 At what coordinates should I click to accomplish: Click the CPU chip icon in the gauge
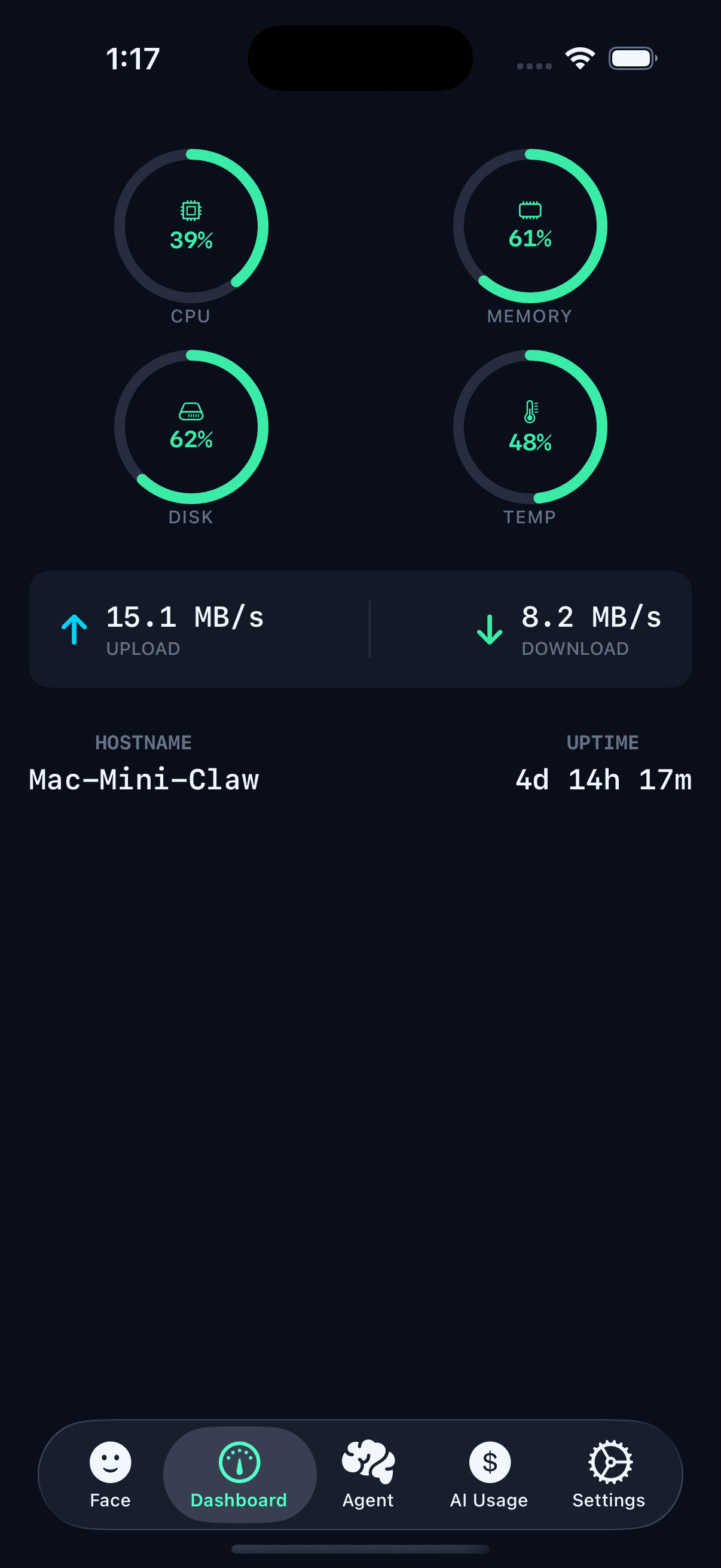(x=191, y=209)
